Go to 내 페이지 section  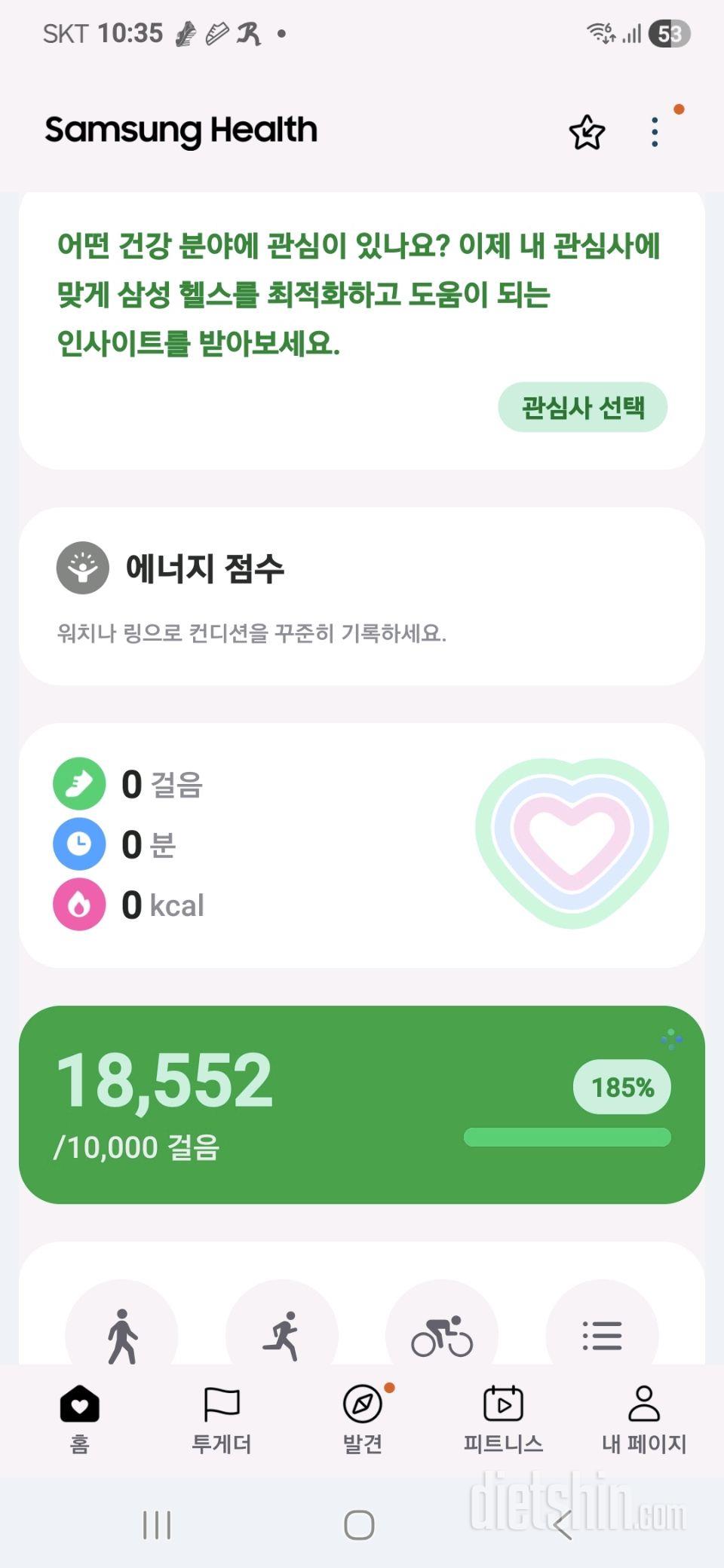click(x=645, y=1421)
